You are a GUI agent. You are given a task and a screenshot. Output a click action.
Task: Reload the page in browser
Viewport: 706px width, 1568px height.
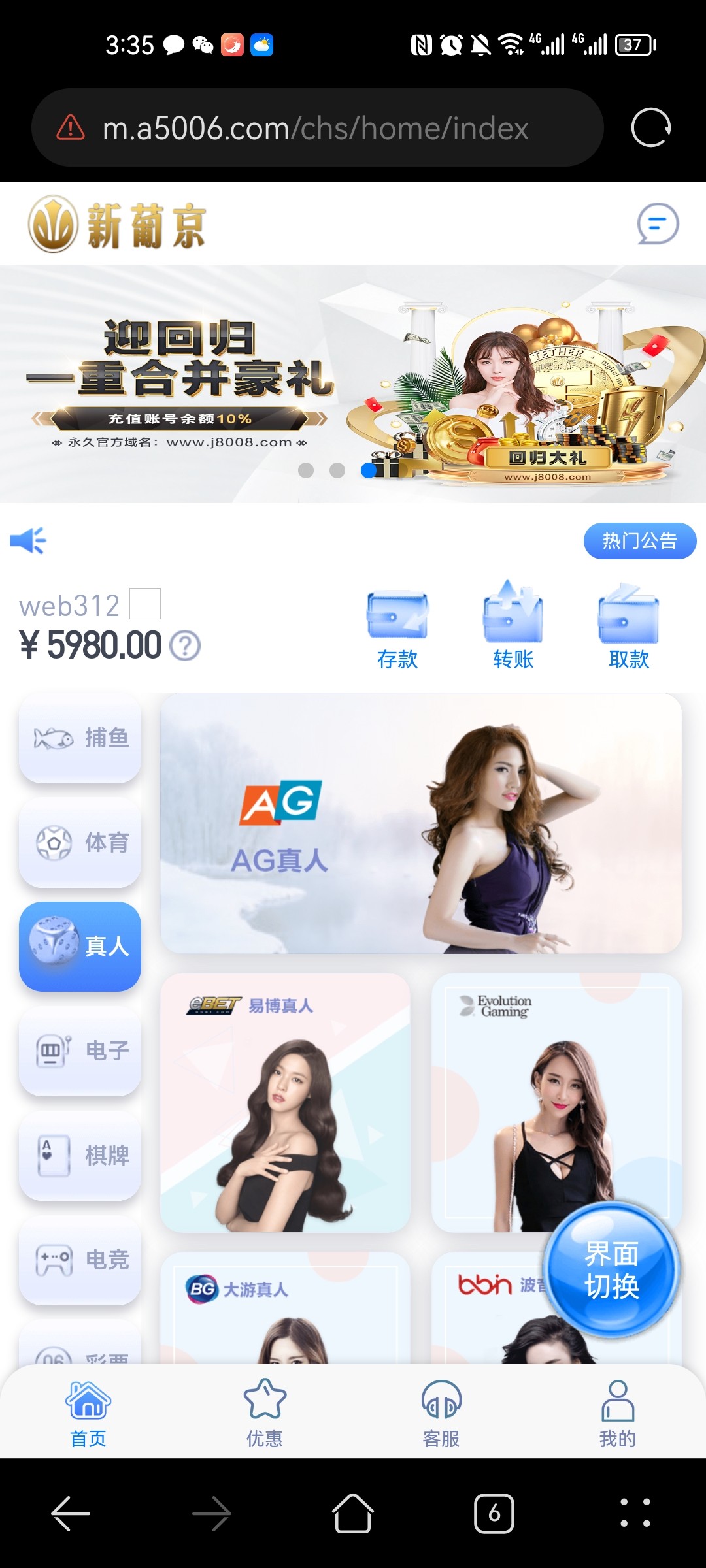[x=650, y=127]
